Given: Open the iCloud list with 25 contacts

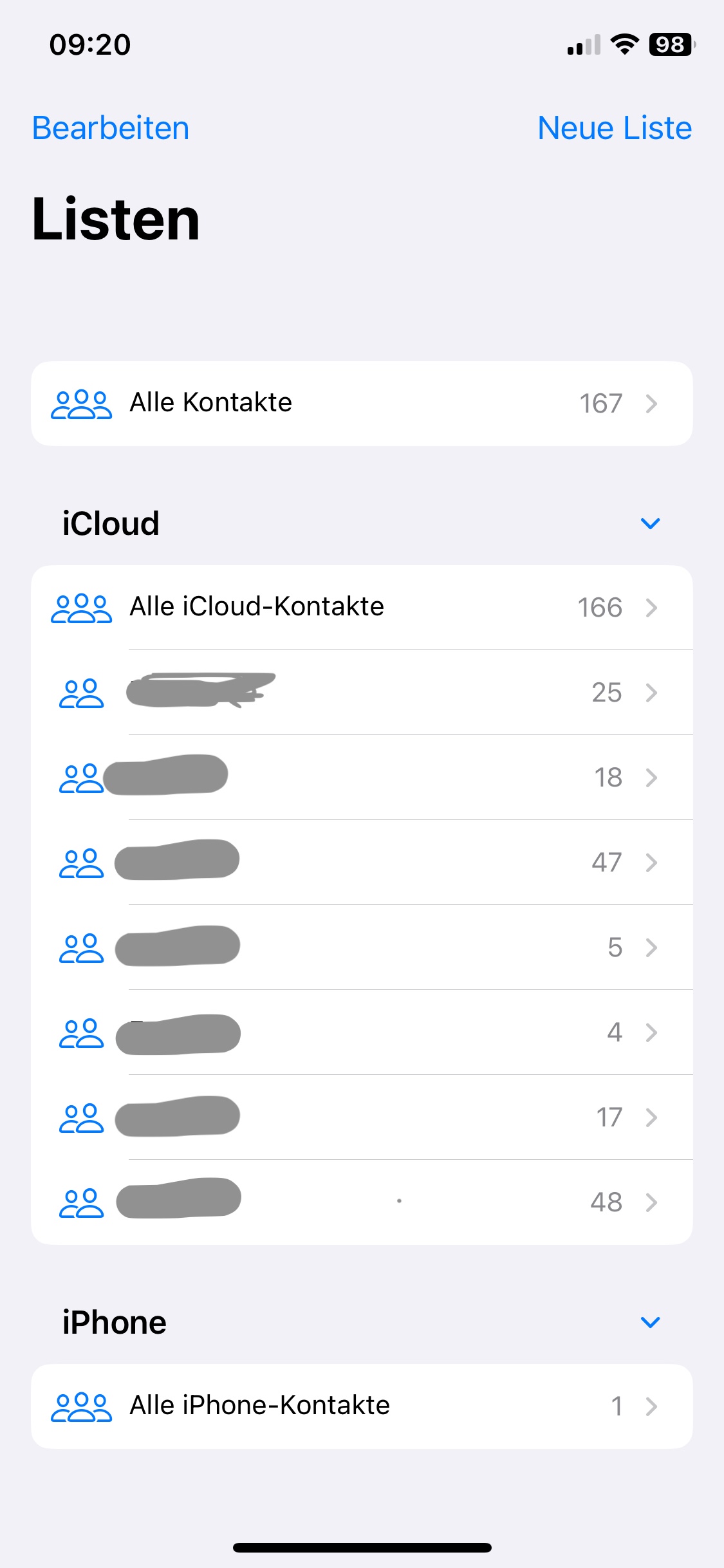Looking at the screenshot, I should (362, 693).
